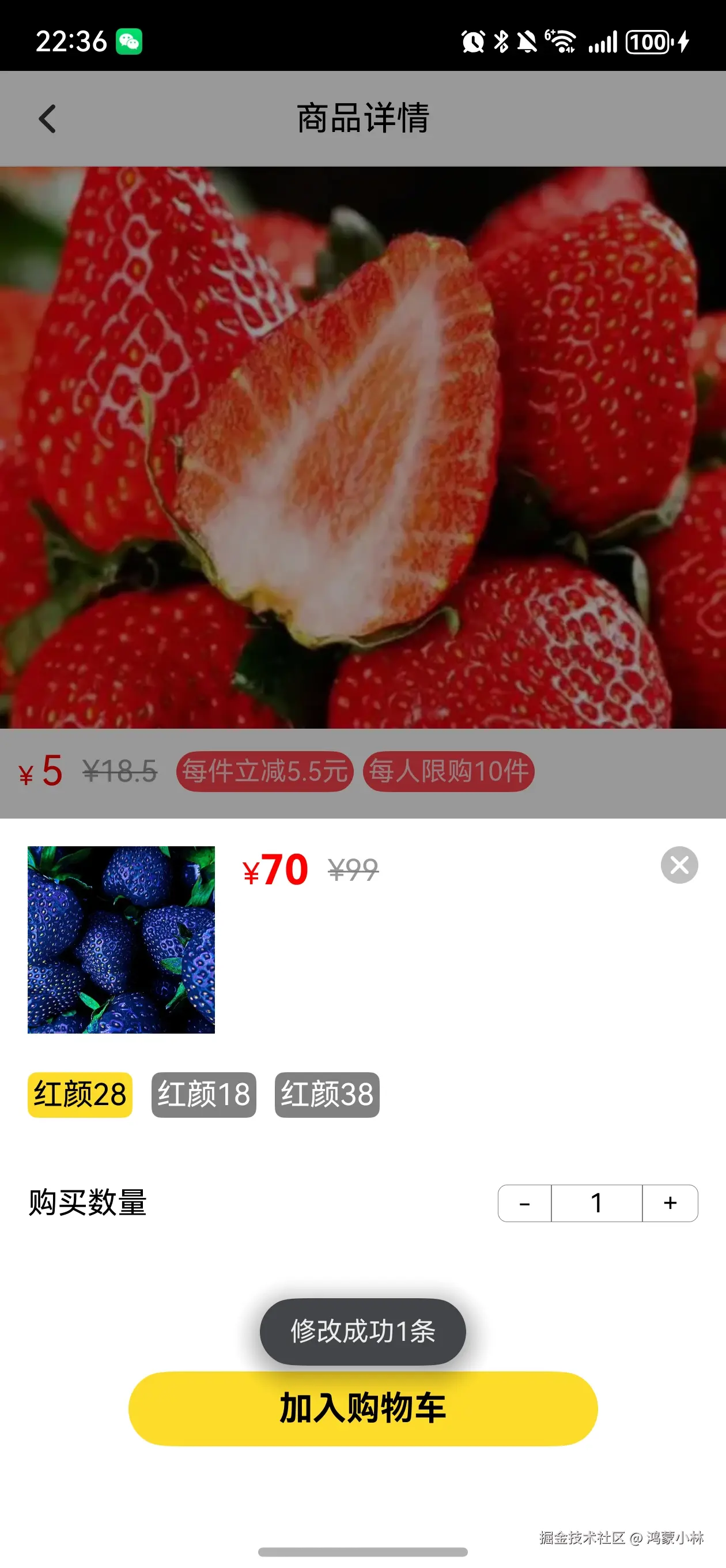Deselect the highlighted 红颜28 specification

coord(80,1095)
